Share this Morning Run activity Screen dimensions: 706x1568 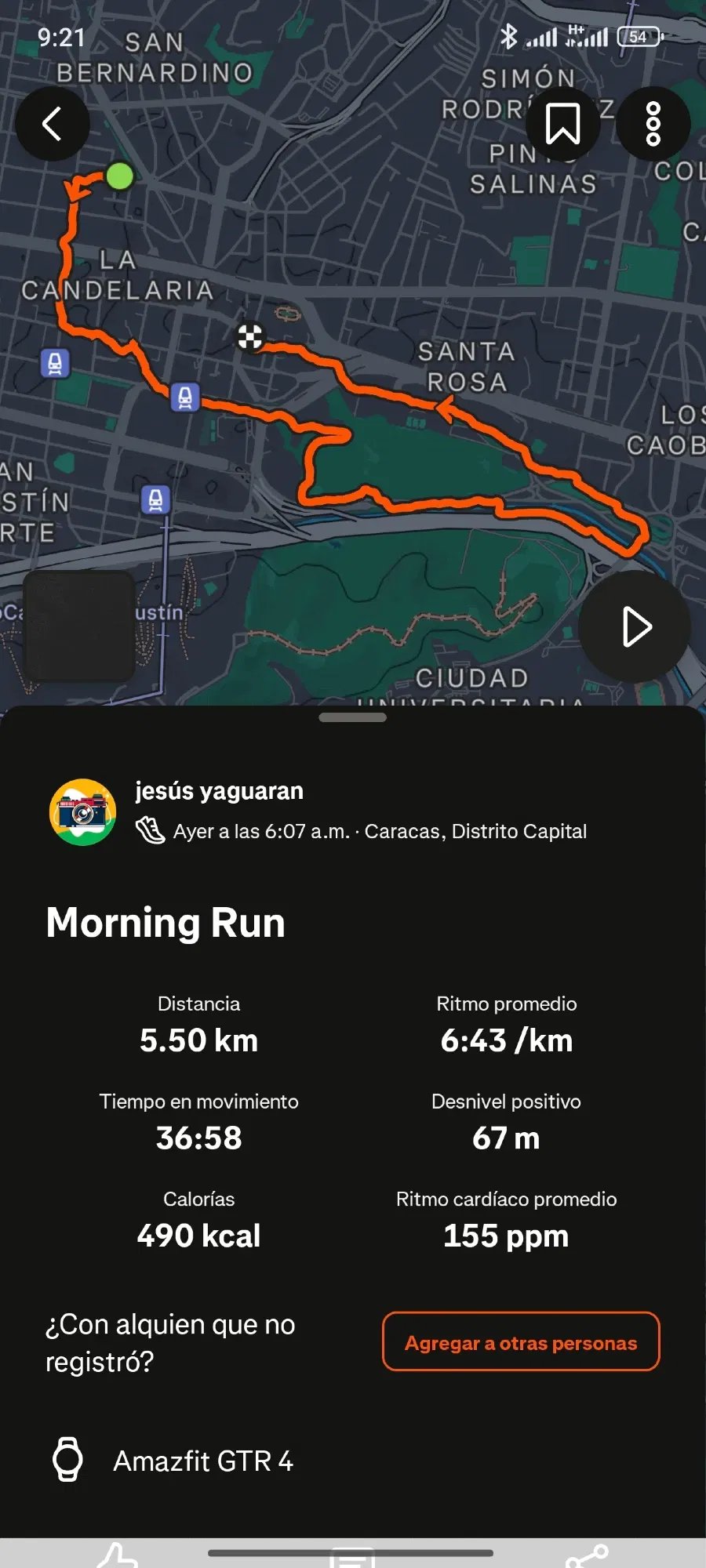587,1556
